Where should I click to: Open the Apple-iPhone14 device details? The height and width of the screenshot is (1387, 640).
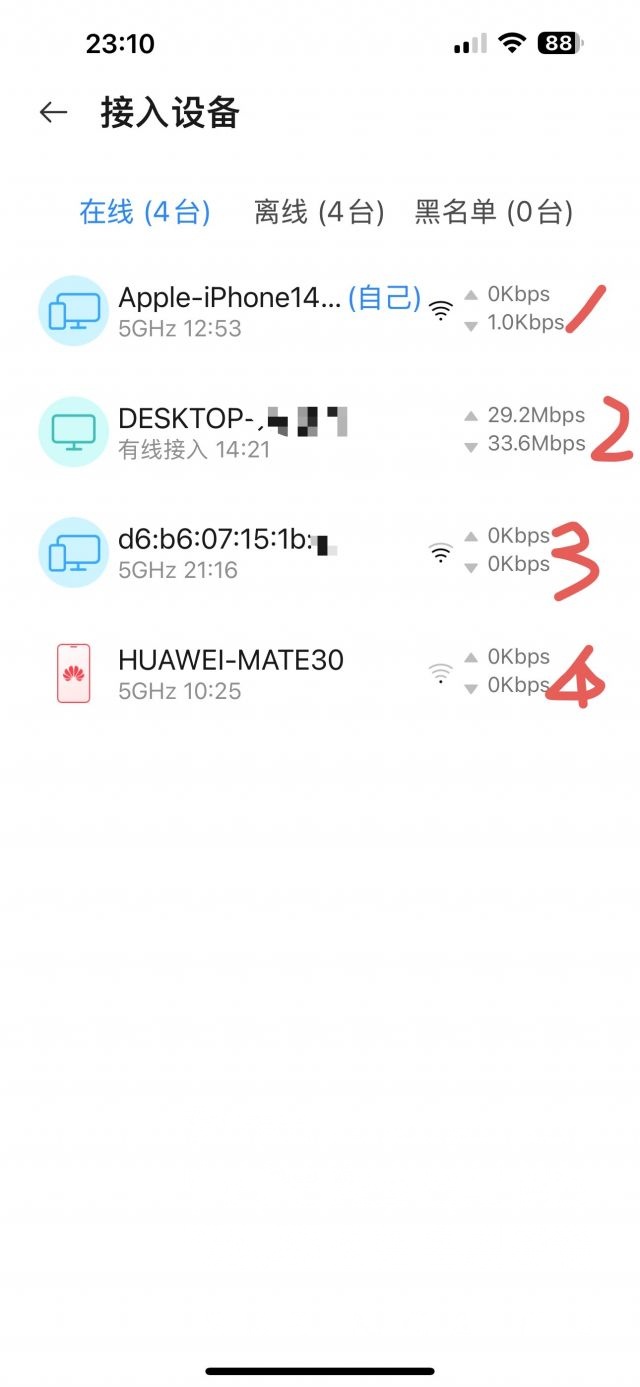pos(320,310)
